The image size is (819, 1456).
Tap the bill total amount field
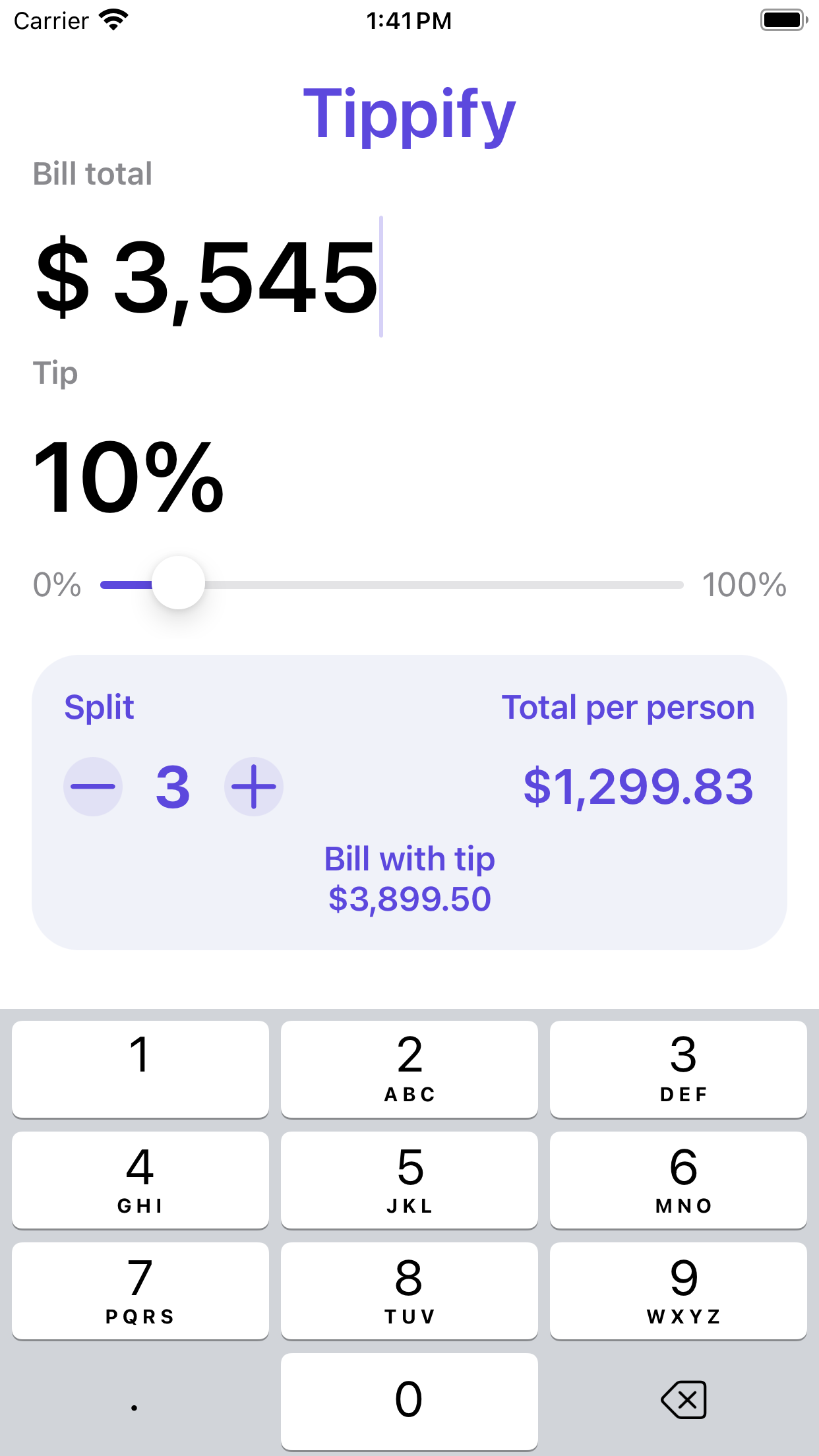point(409,277)
